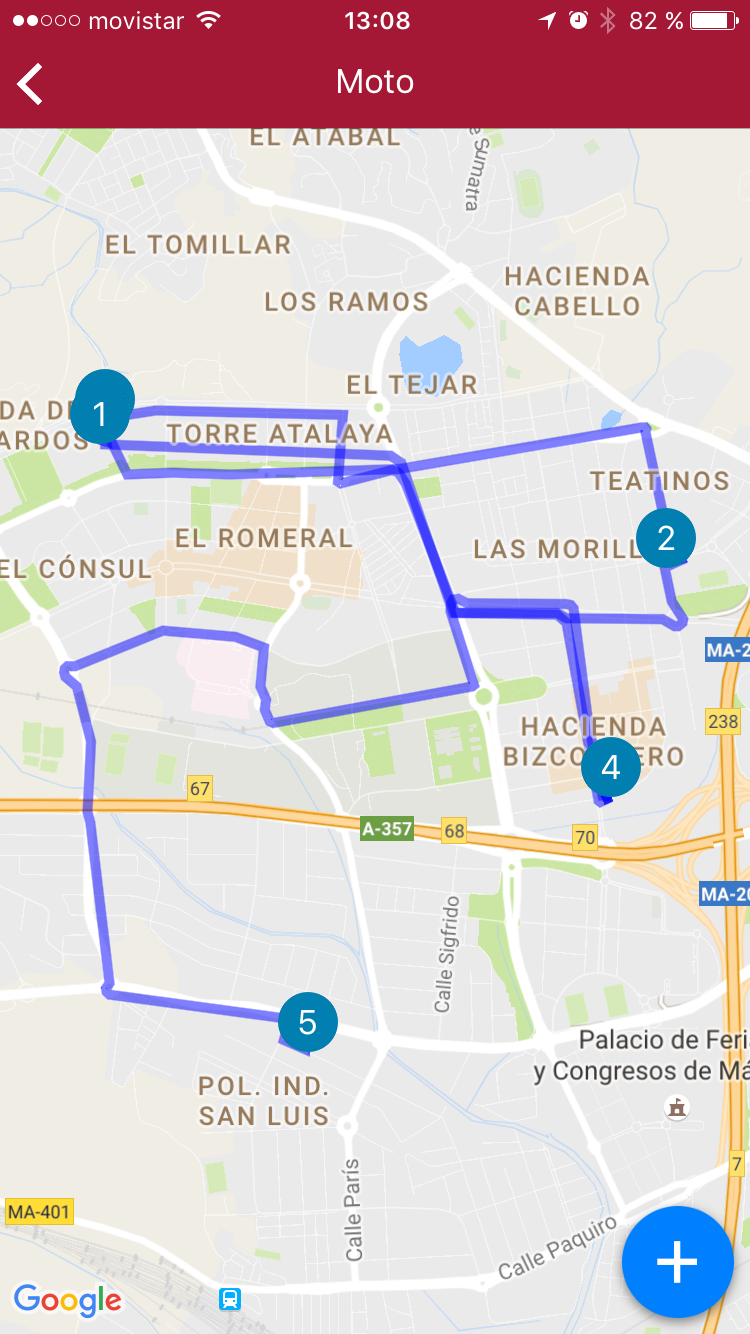Go back using the top-left arrow

click(x=31, y=83)
